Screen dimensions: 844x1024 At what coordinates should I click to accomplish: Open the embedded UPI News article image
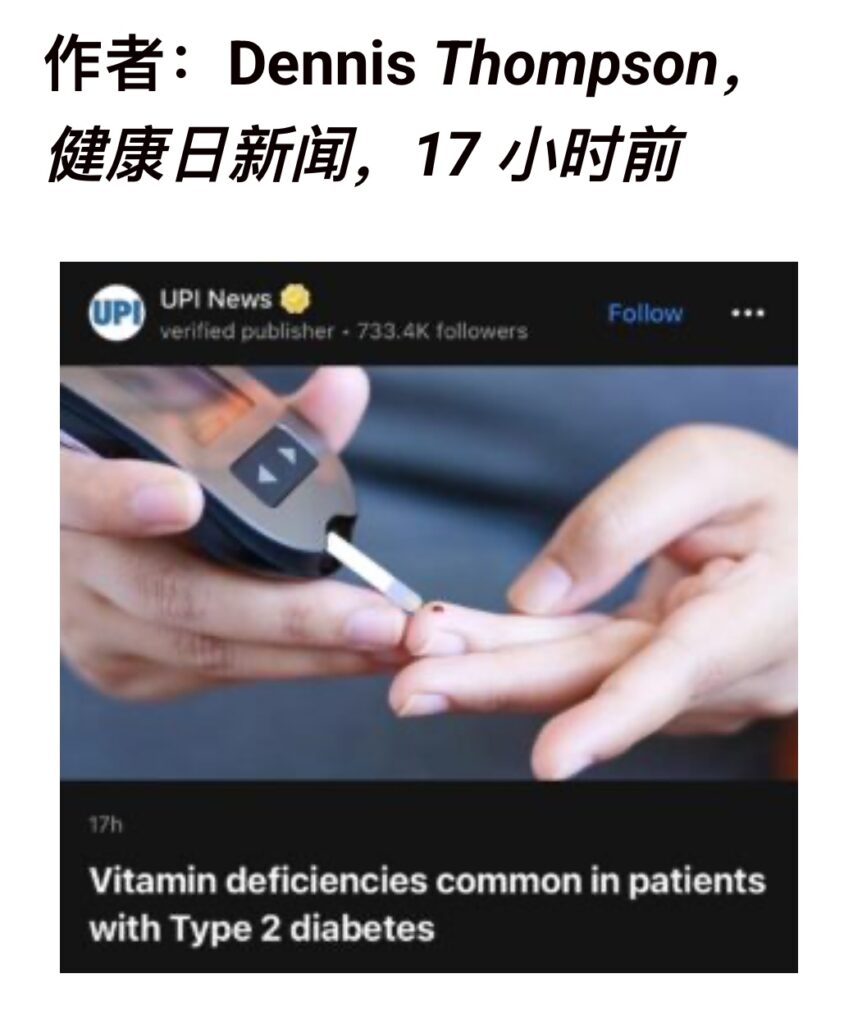pos(428,572)
